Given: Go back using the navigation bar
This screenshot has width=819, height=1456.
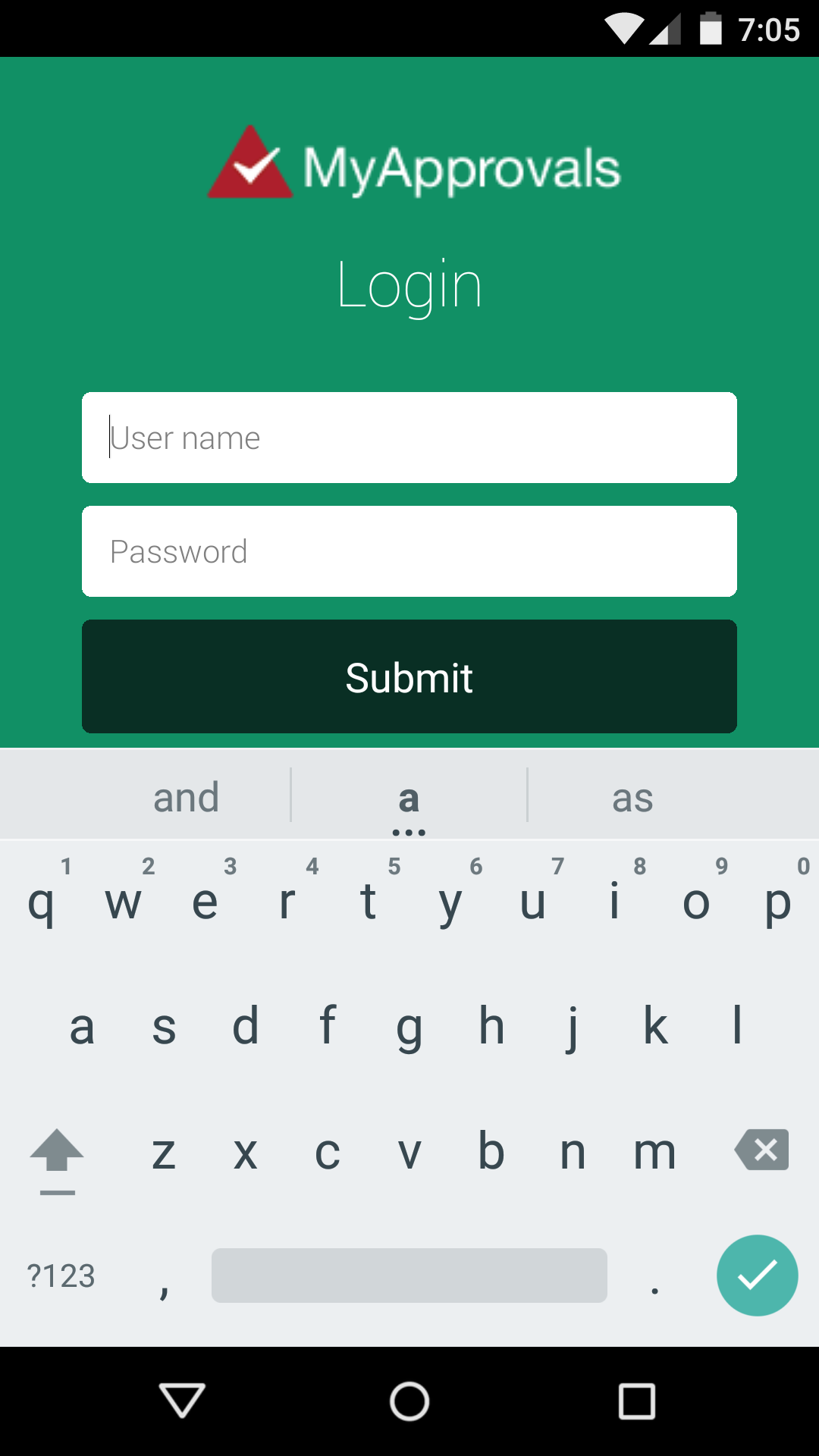Looking at the screenshot, I should 182,1400.
